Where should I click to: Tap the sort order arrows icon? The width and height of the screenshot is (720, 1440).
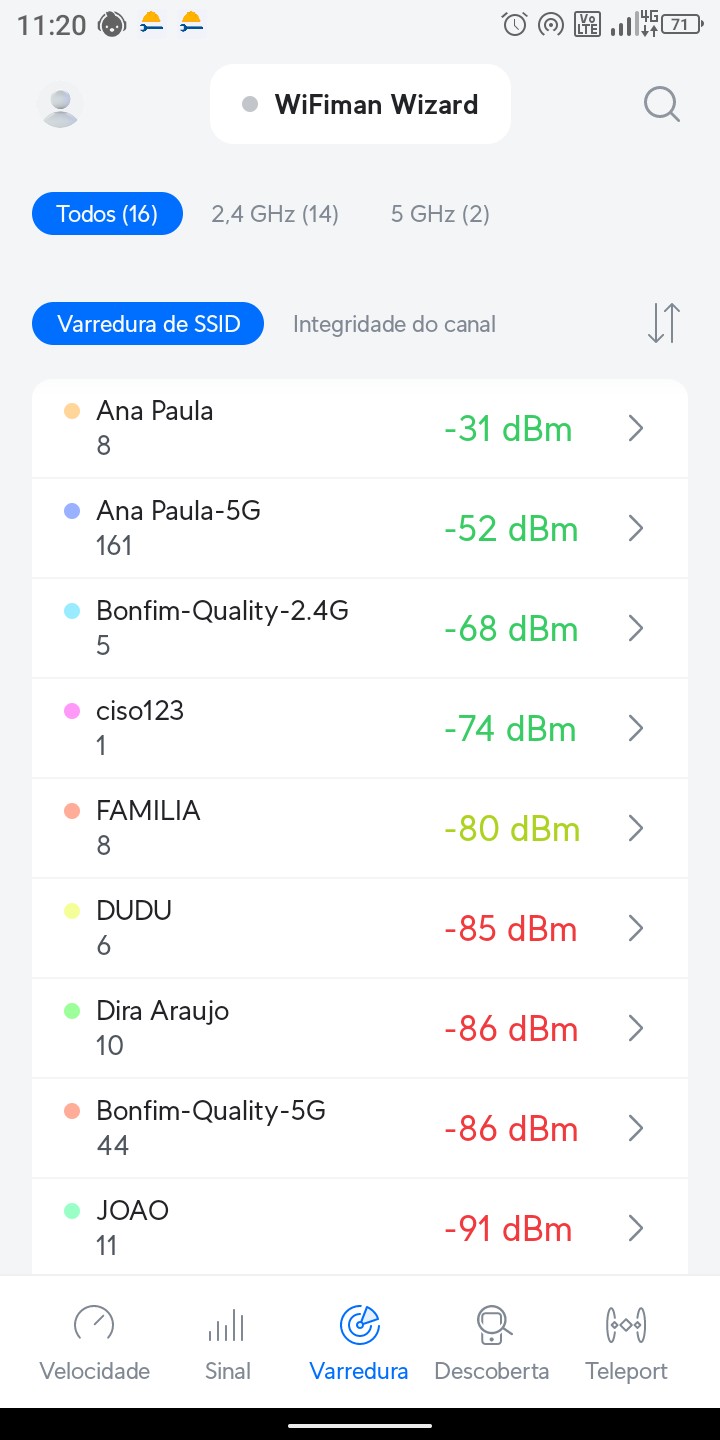click(663, 323)
